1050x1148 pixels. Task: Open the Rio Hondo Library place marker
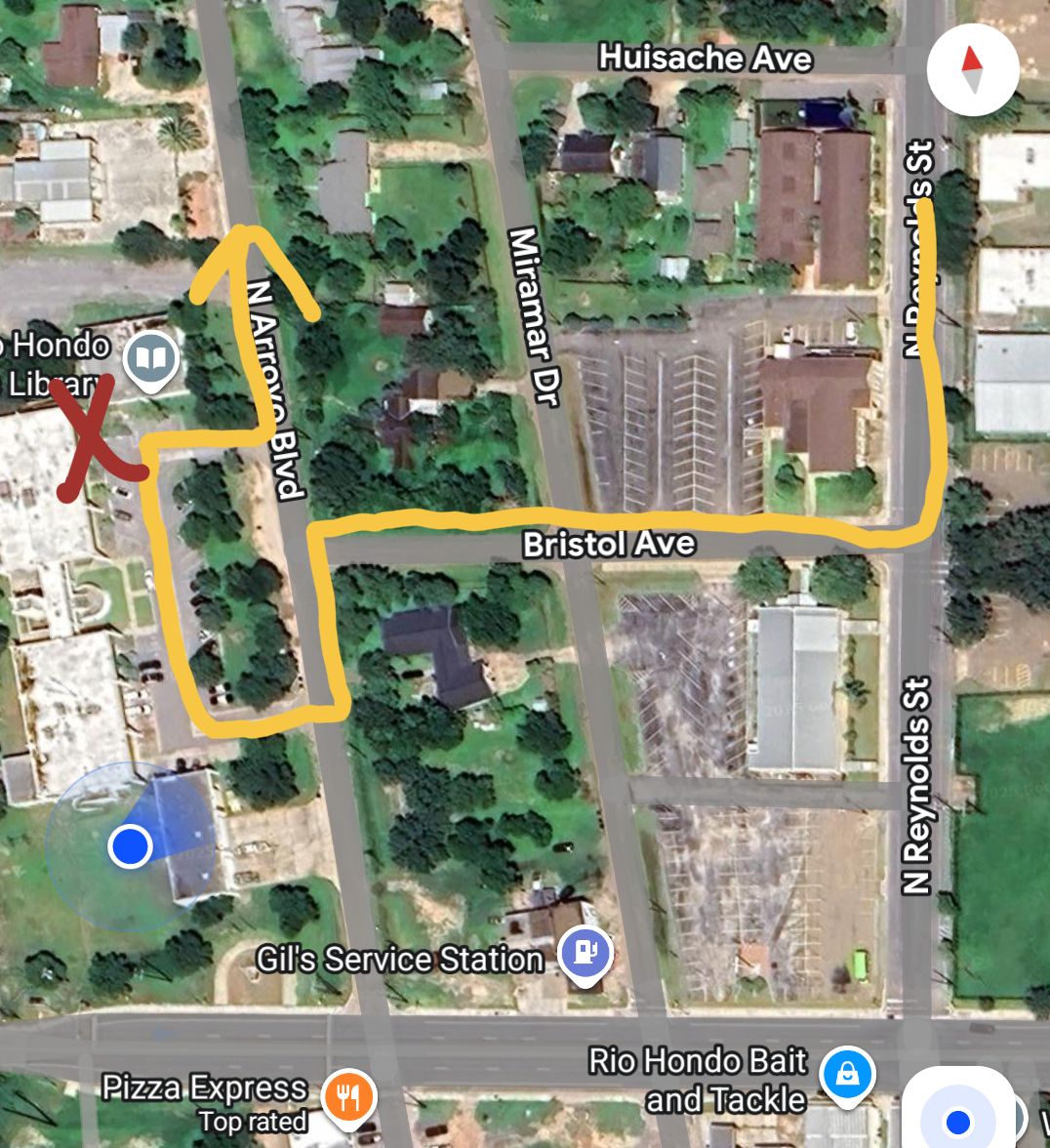pyautogui.click(x=150, y=359)
